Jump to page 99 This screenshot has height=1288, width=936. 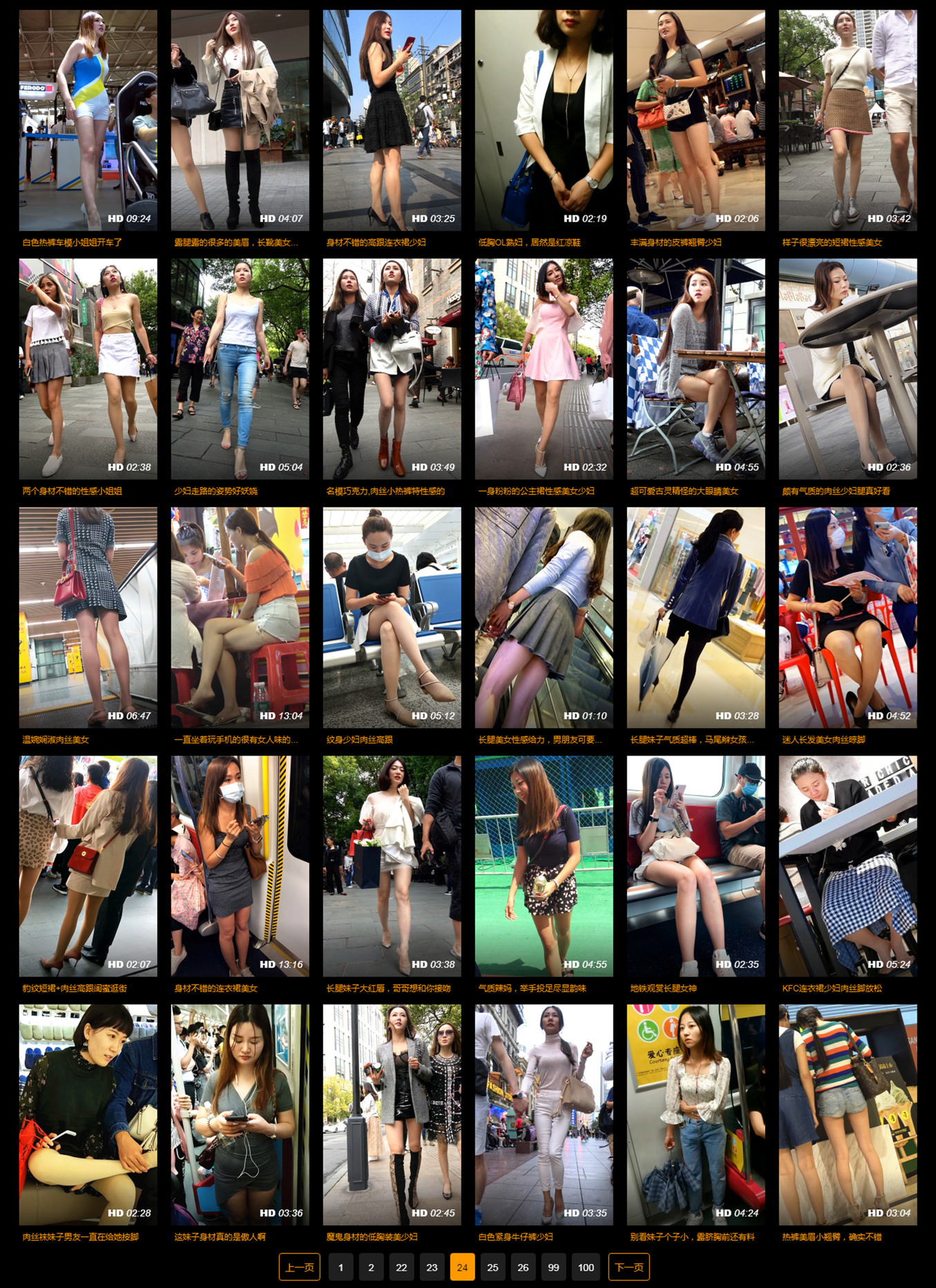pyautogui.click(x=553, y=1267)
